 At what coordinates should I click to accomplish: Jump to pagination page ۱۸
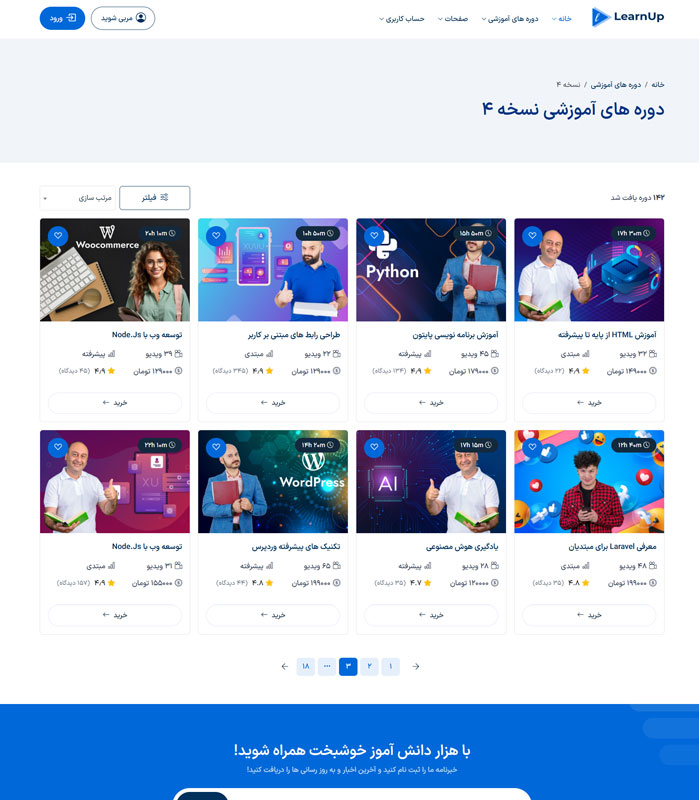pyautogui.click(x=306, y=666)
